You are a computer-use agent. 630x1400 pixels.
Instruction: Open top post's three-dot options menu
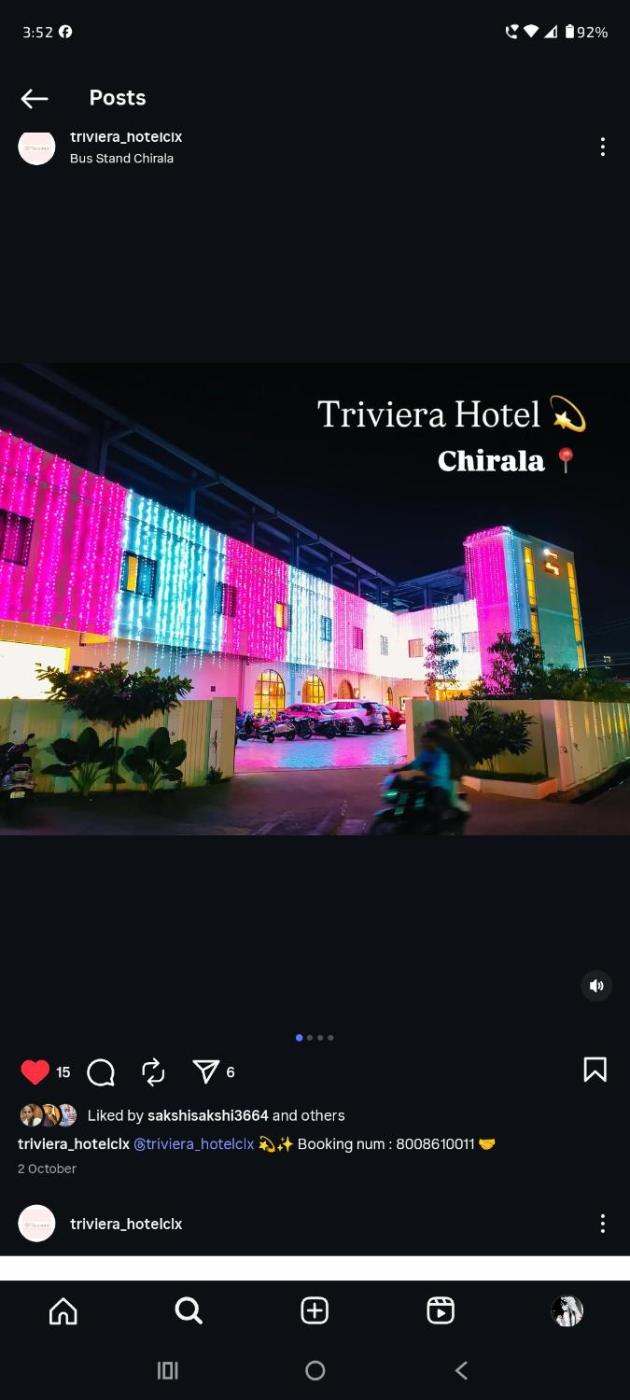(x=602, y=147)
